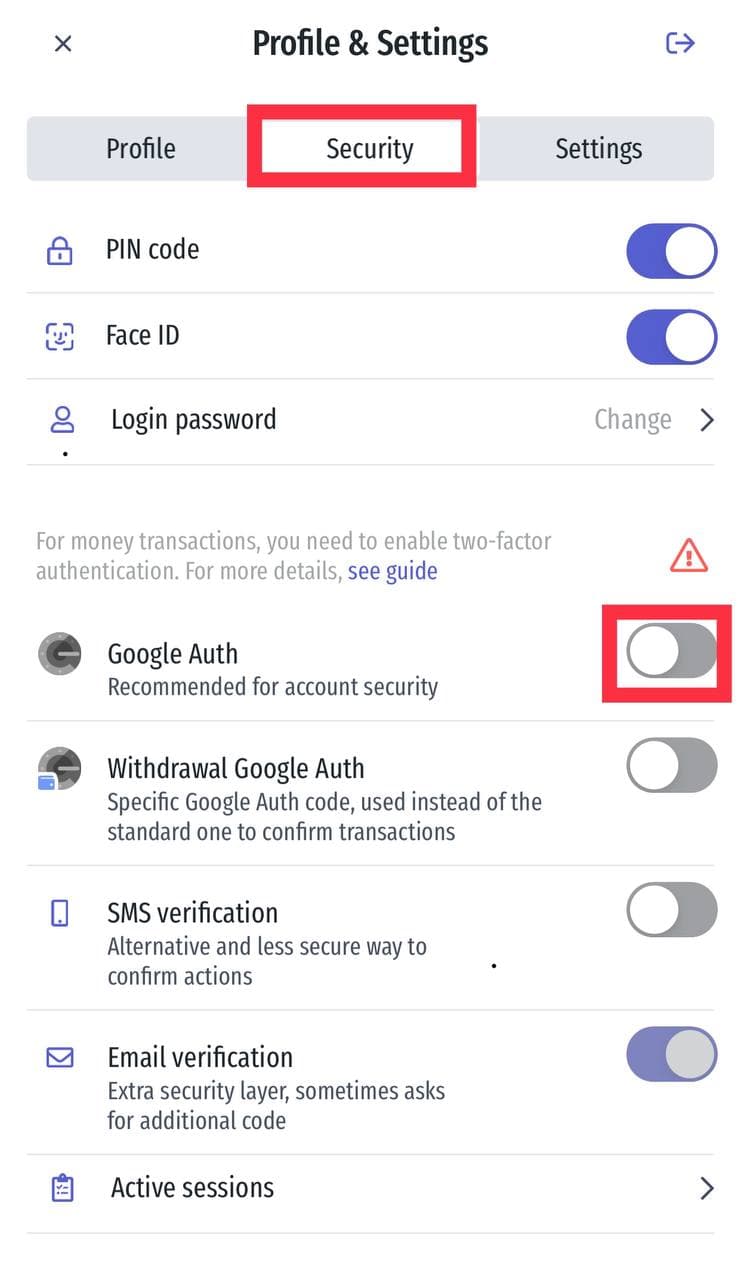
Task: Enable SMS verification
Action: 671,910
